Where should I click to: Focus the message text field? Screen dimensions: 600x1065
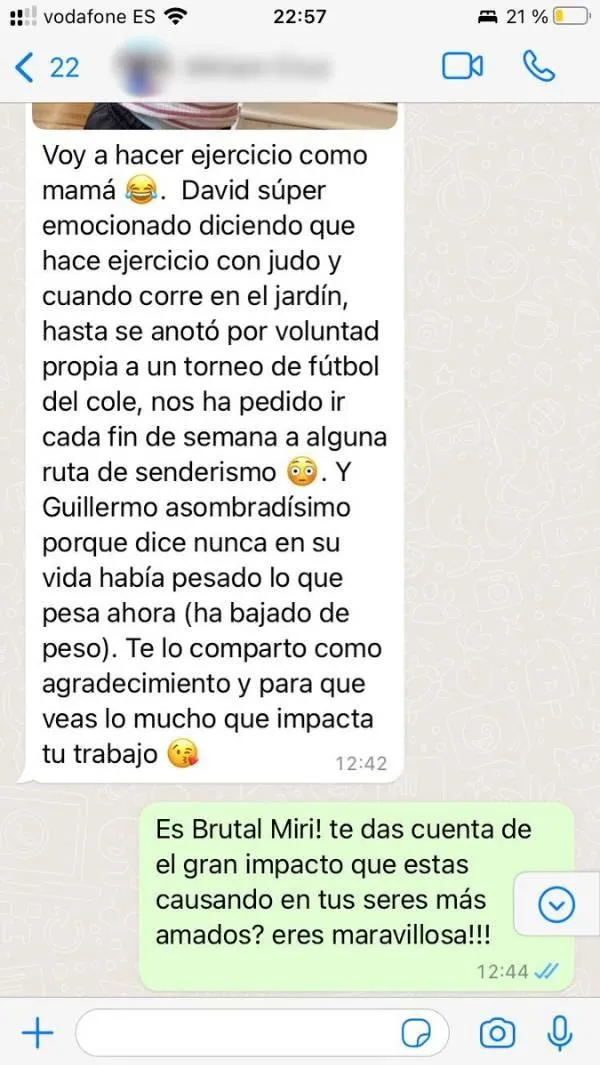point(230,1033)
